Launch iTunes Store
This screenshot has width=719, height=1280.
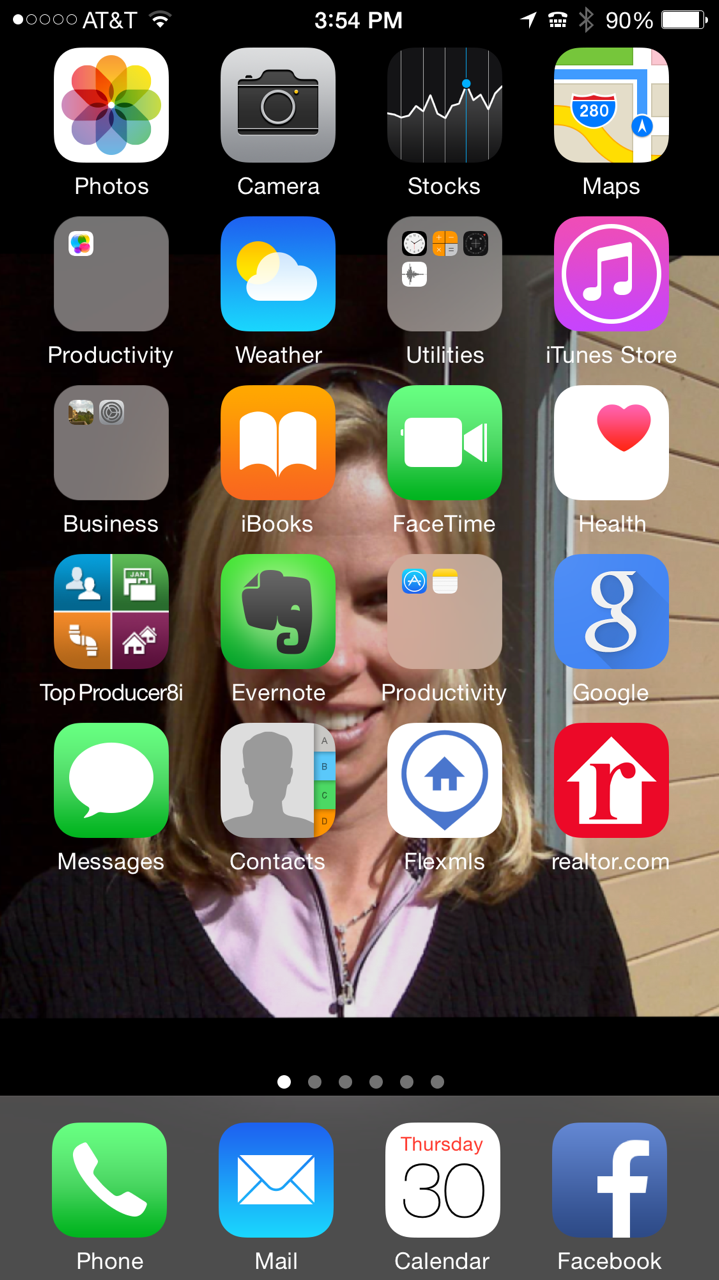[x=611, y=274]
